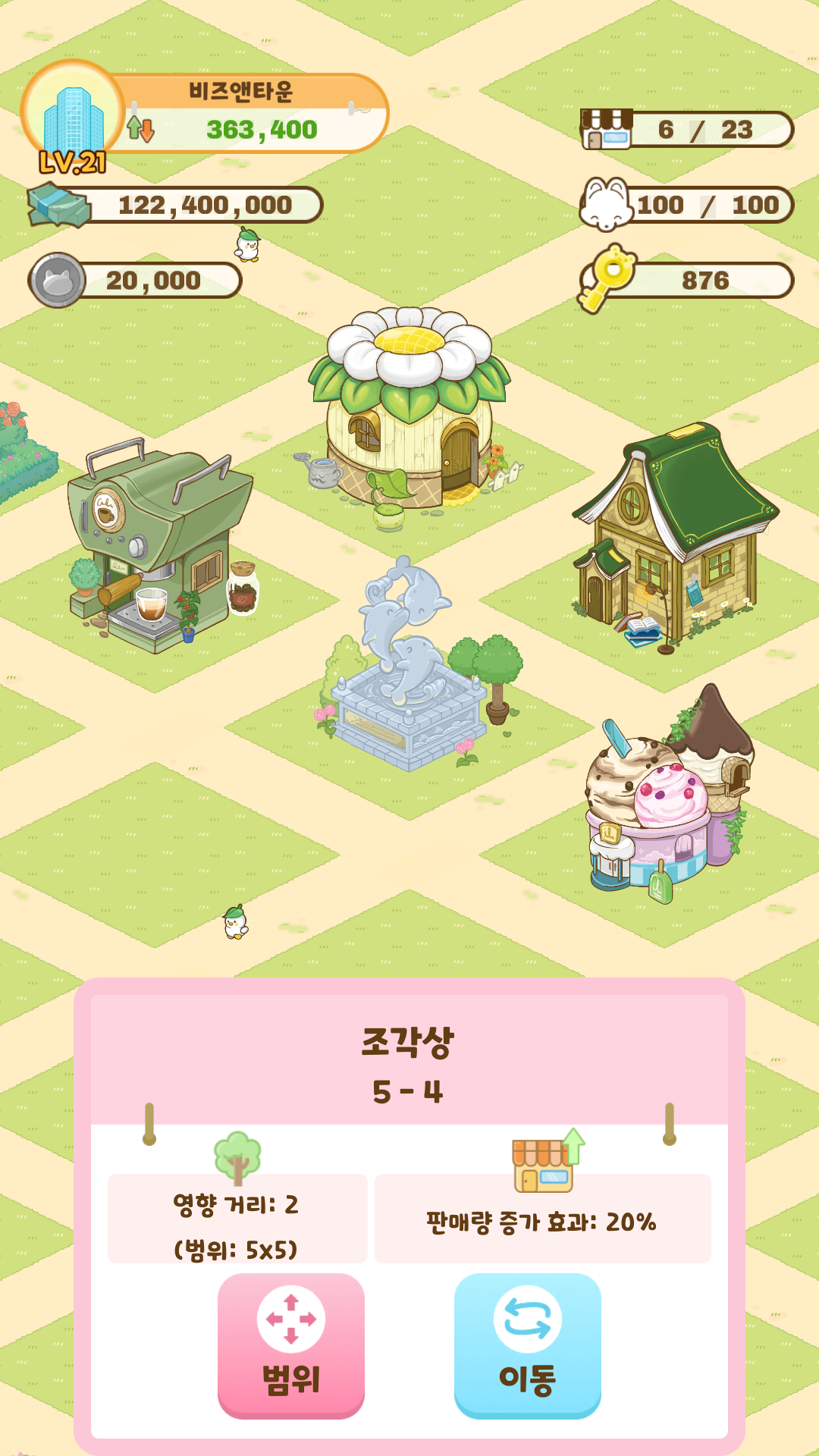Image resolution: width=819 pixels, height=1456 pixels.
Task: Click the walking duck character
Action: 235,921
